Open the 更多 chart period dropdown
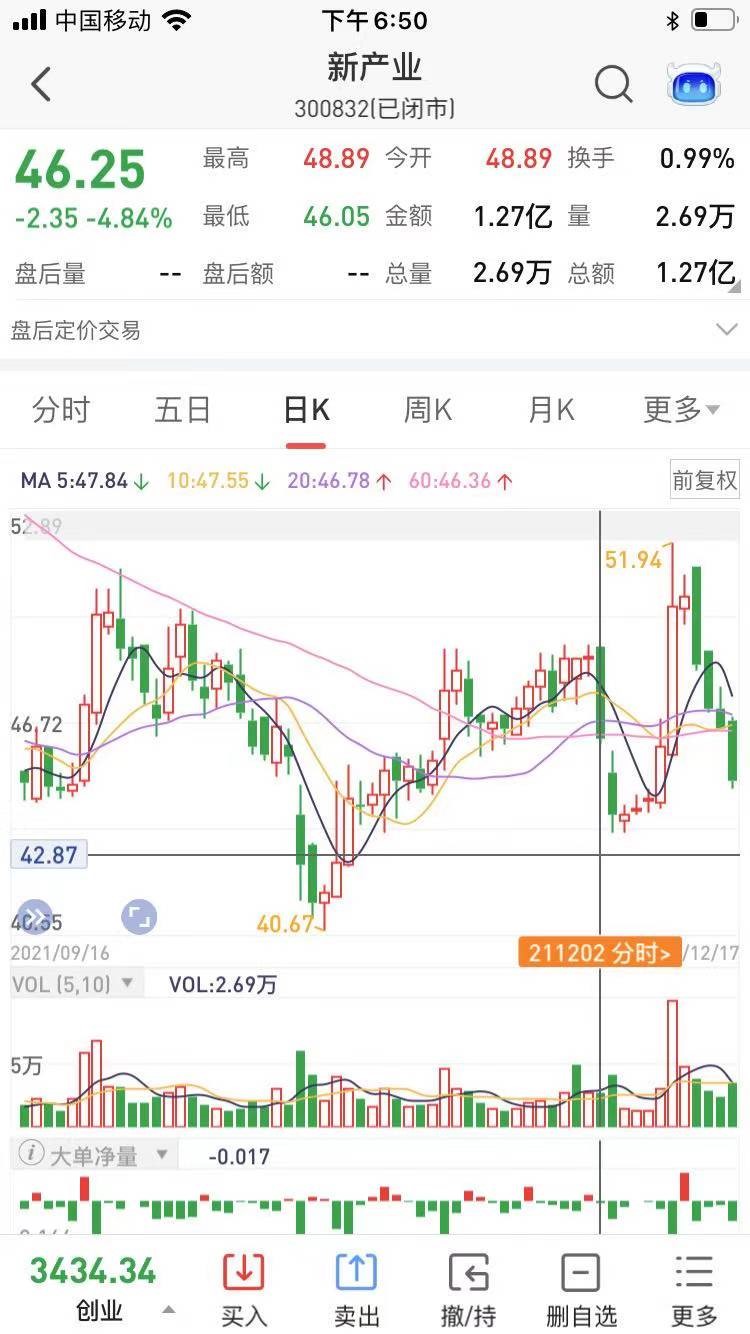 pyautogui.click(x=681, y=410)
